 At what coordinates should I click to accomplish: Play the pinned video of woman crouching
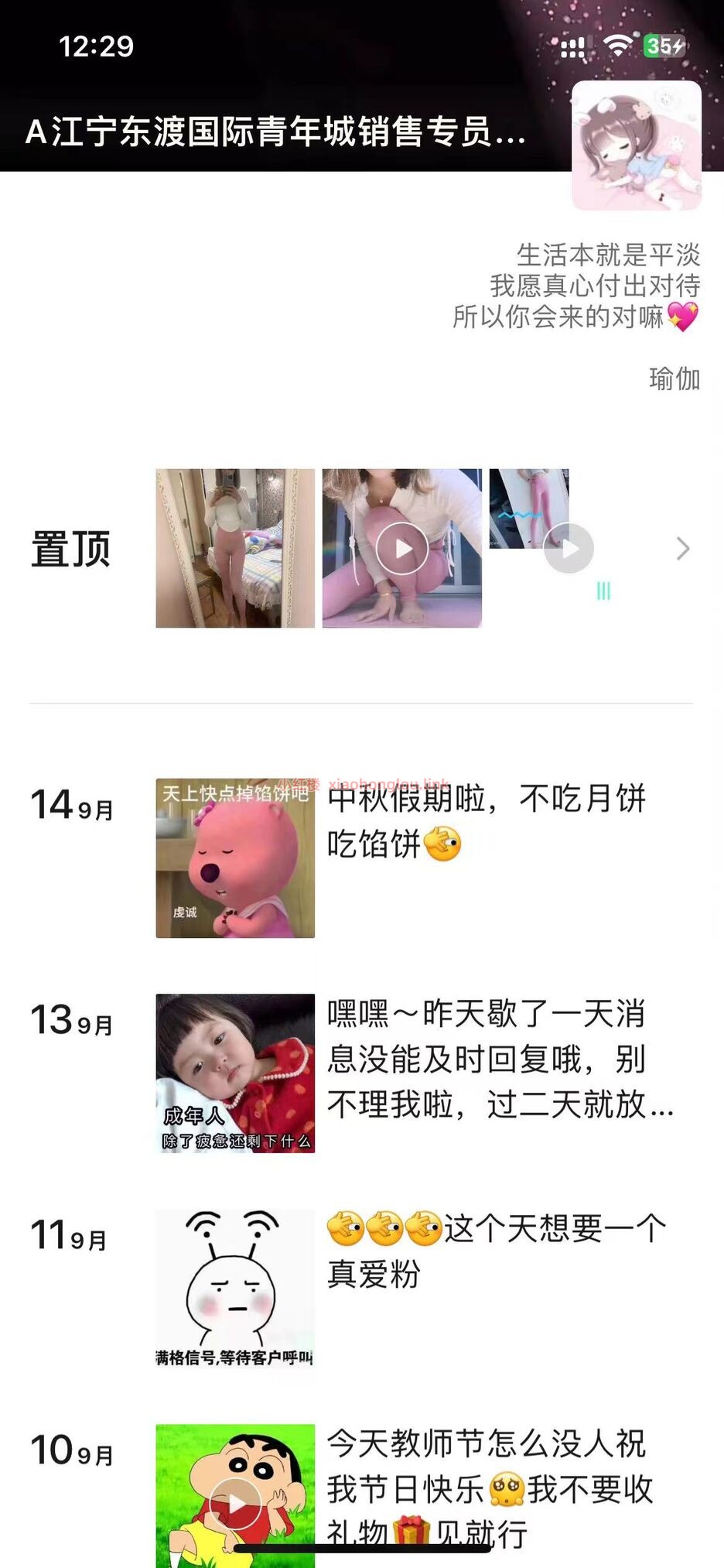click(401, 548)
